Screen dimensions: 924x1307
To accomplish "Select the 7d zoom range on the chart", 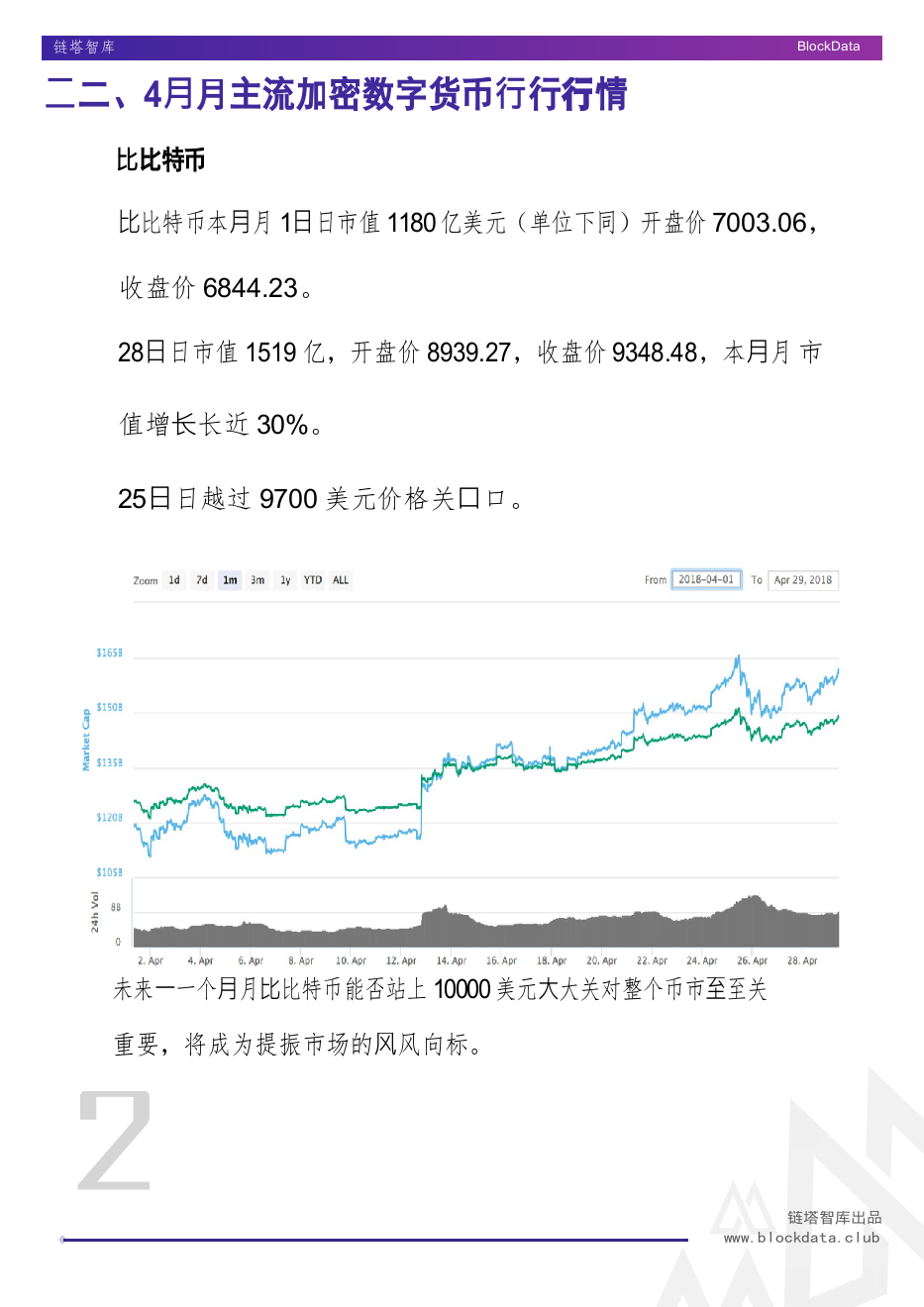I will (201, 580).
